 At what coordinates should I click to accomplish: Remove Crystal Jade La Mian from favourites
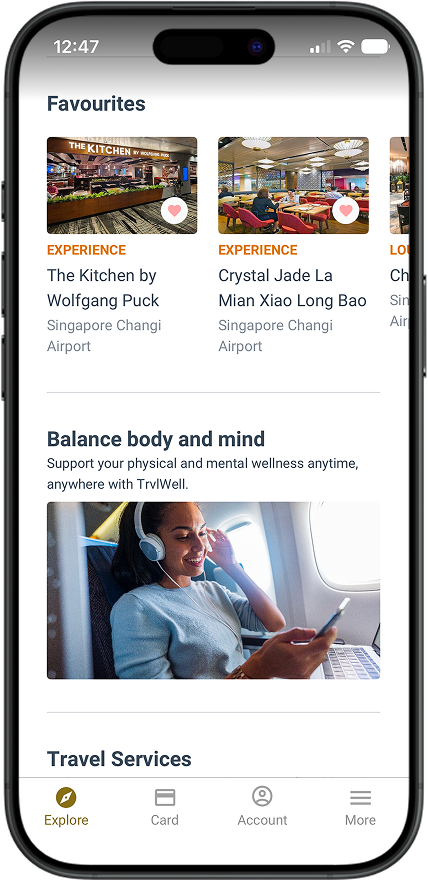pos(346,211)
